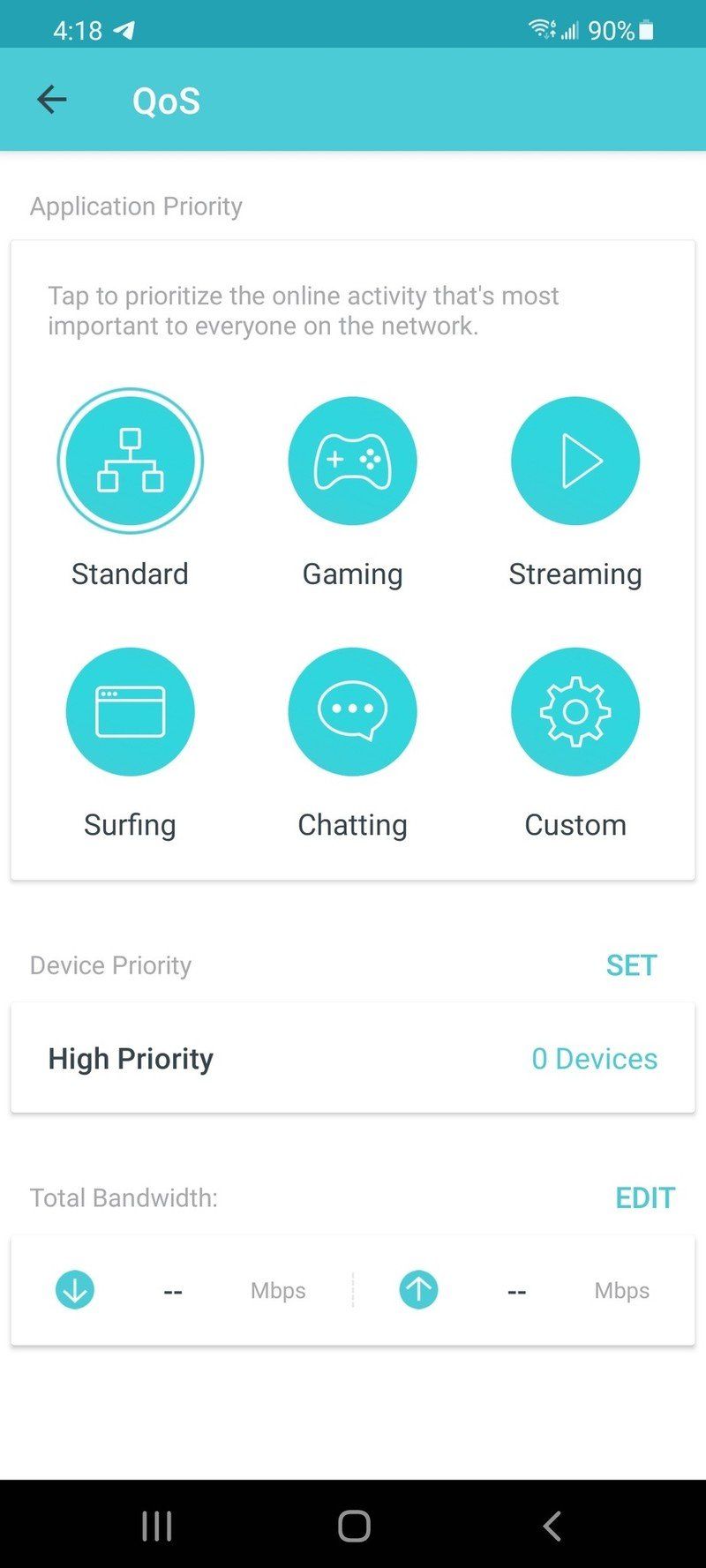Tap the upload Mbps value field
The image size is (706, 1568).
click(x=516, y=1289)
